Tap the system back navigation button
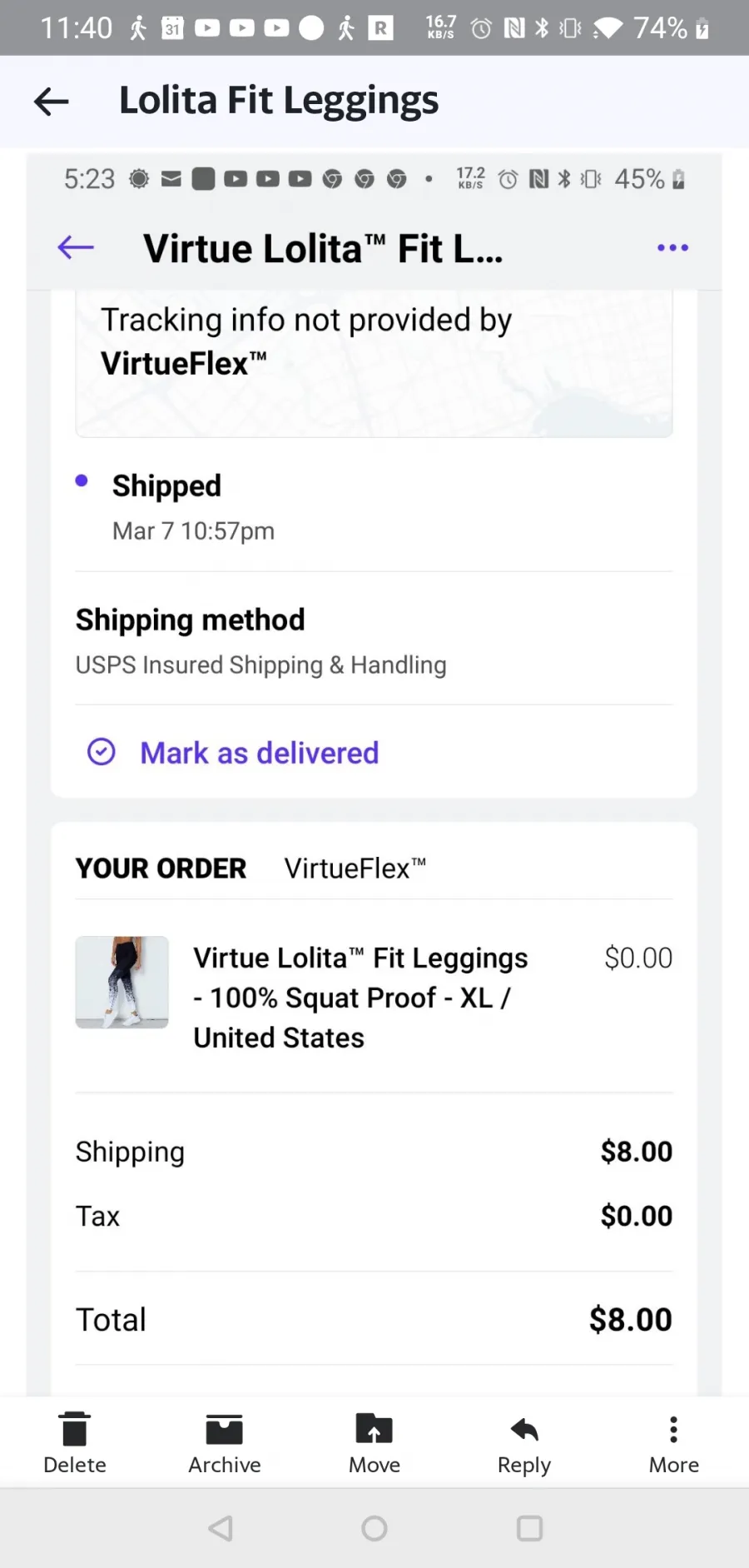This screenshot has width=749, height=1568. click(x=221, y=1528)
